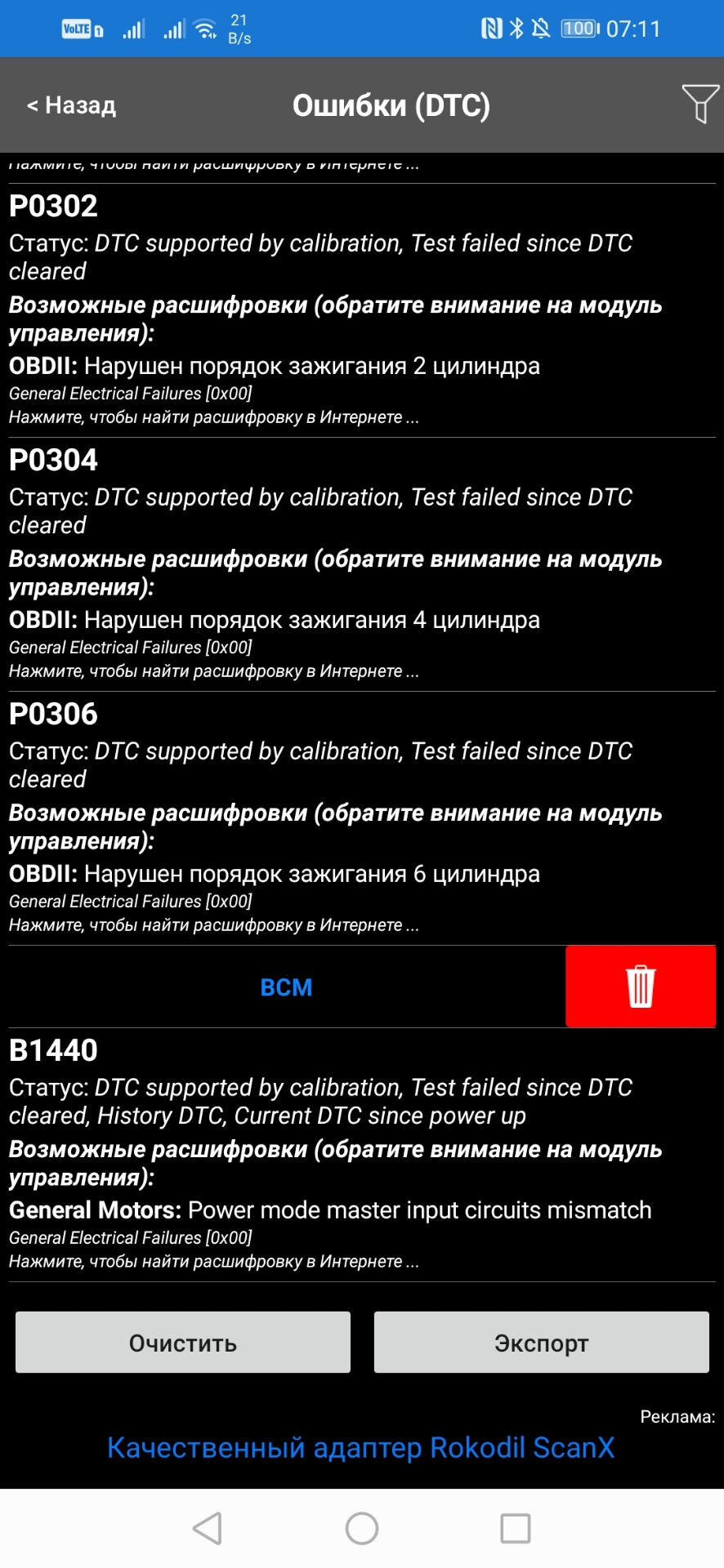Tap the Очистить button
The height and width of the screenshot is (1568, 724).
[183, 1343]
